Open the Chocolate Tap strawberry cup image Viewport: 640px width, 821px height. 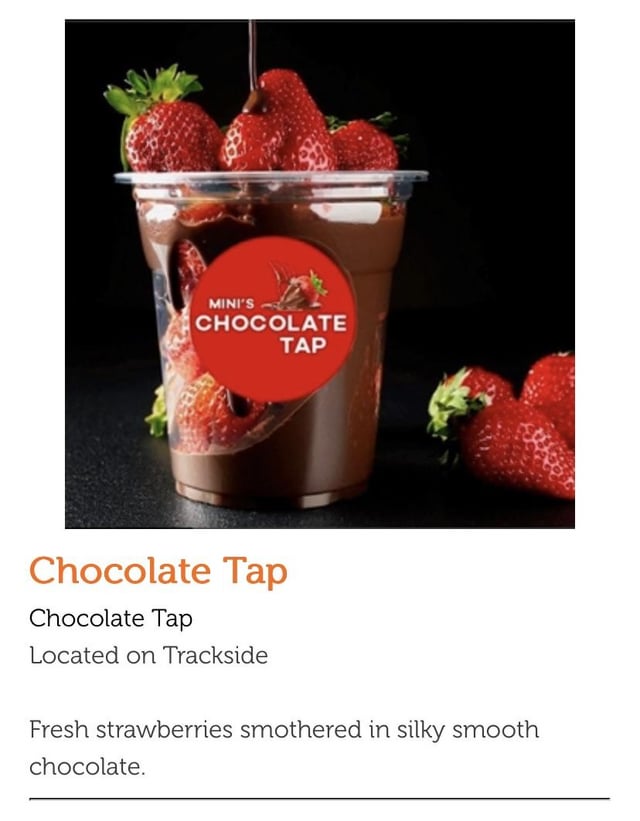[319, 275]
